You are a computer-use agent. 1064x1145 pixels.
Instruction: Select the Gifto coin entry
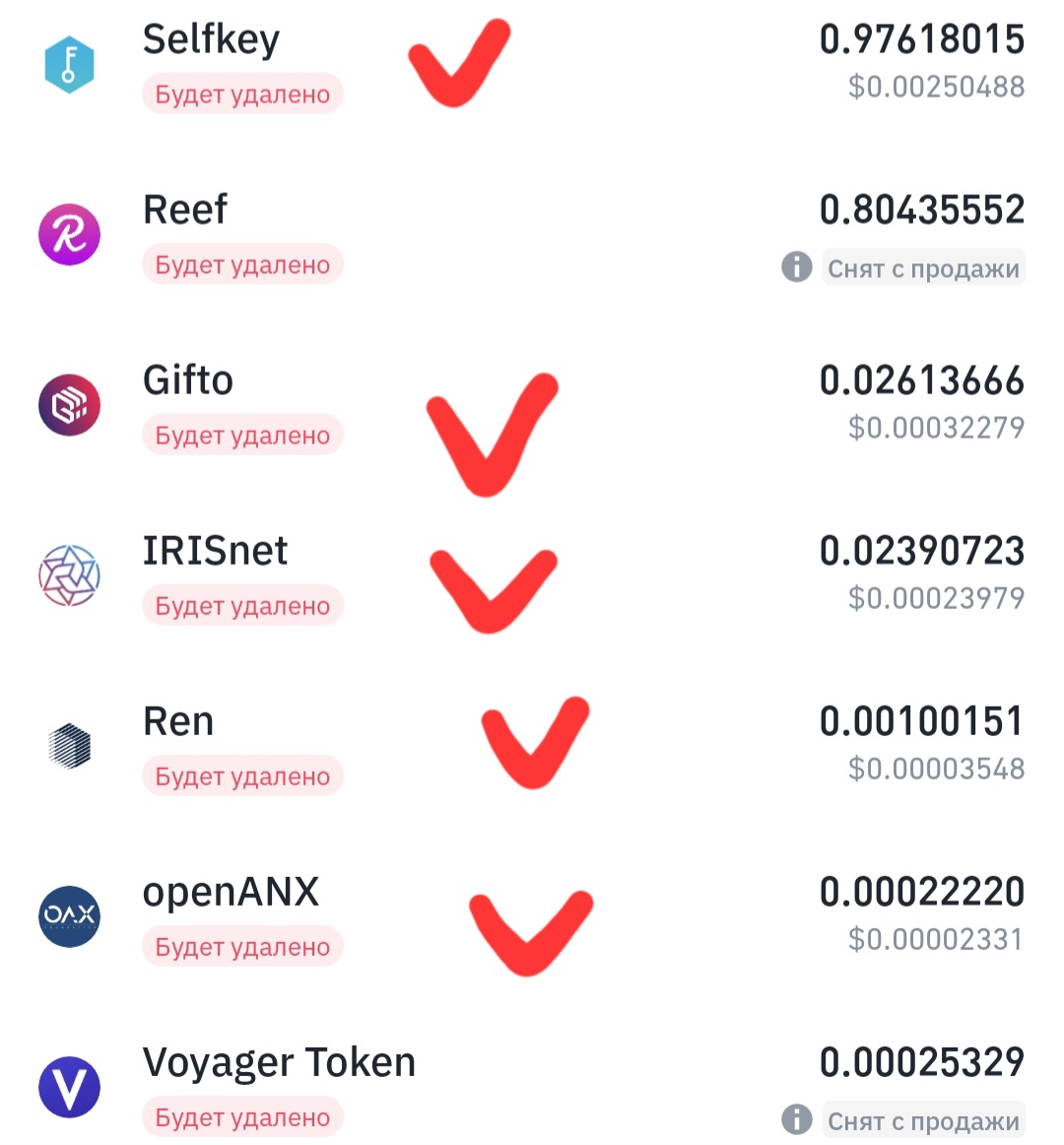click(188, 381)
